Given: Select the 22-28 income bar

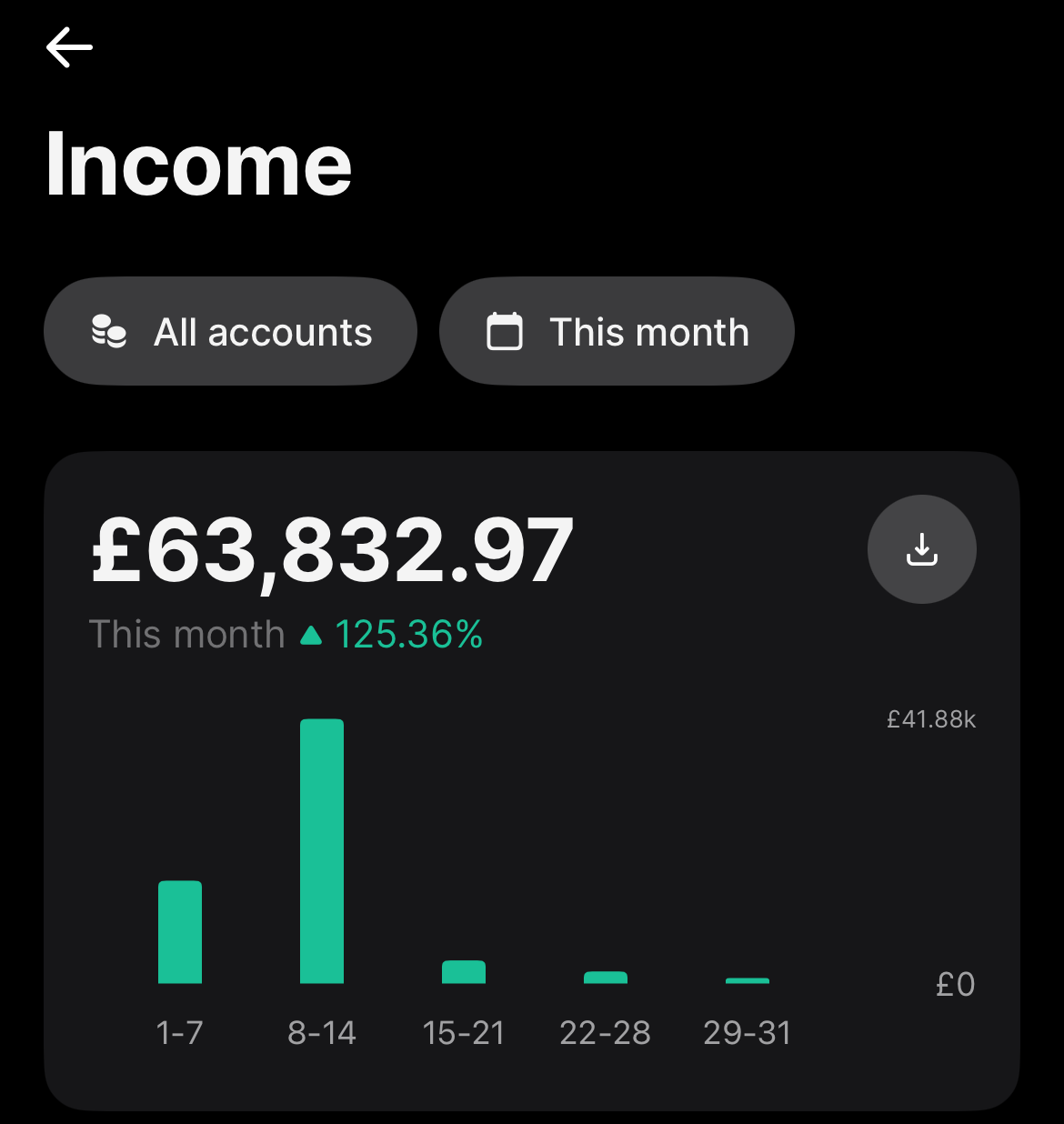Looking at the screenshot, I should (606, 978).
